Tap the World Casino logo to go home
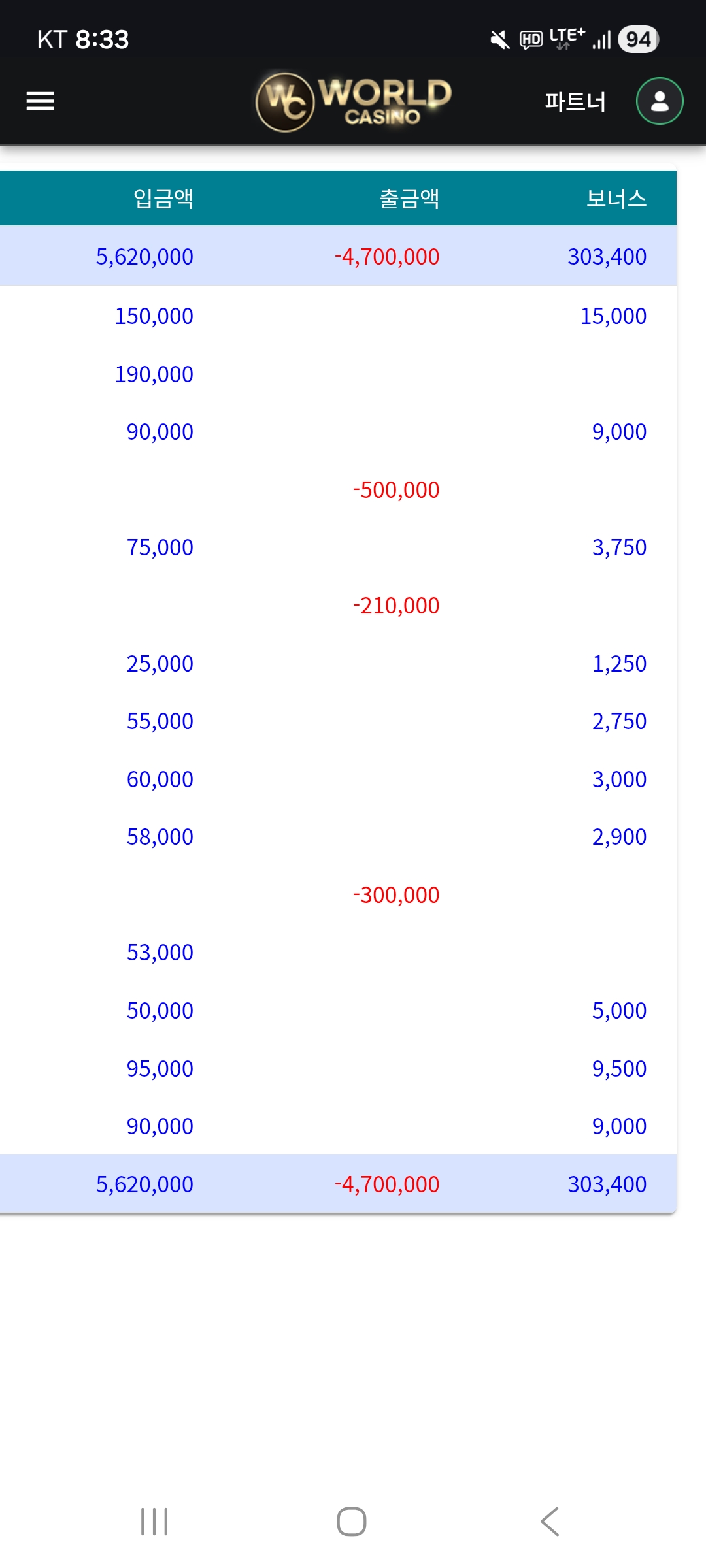The width and height of the screenshot is (706, 1568). tap(354, 101)
